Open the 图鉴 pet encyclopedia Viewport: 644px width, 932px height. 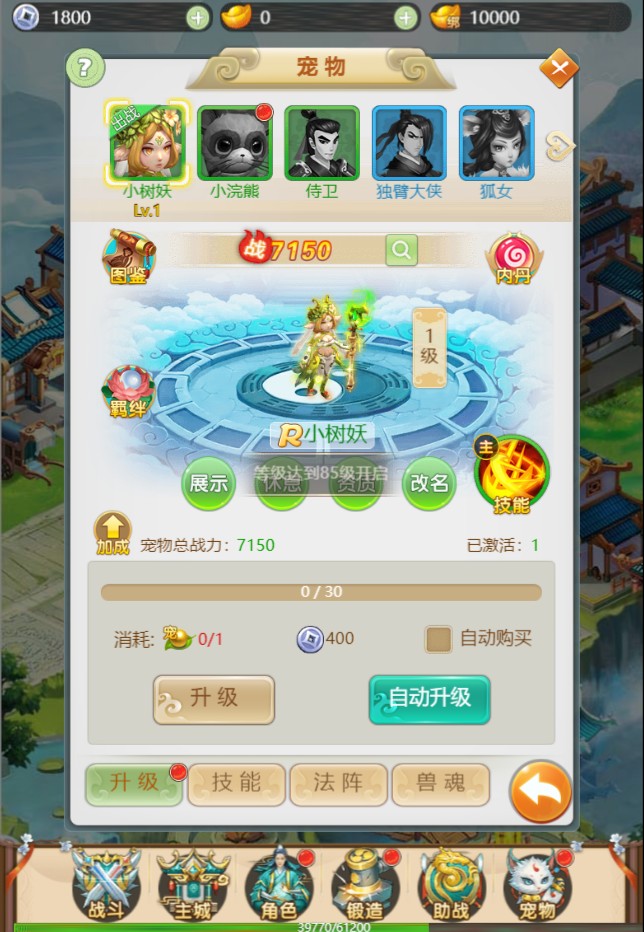click(x=128, y=256)
